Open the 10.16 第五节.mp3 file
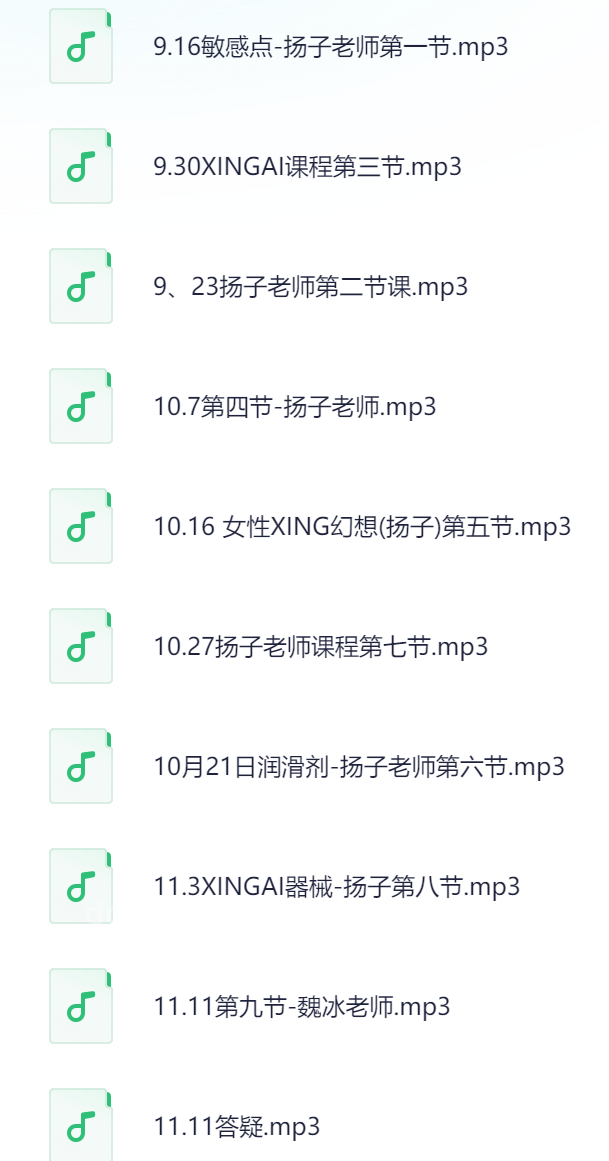This screenshot has height=1161, width=609. (x=362, y=526)
